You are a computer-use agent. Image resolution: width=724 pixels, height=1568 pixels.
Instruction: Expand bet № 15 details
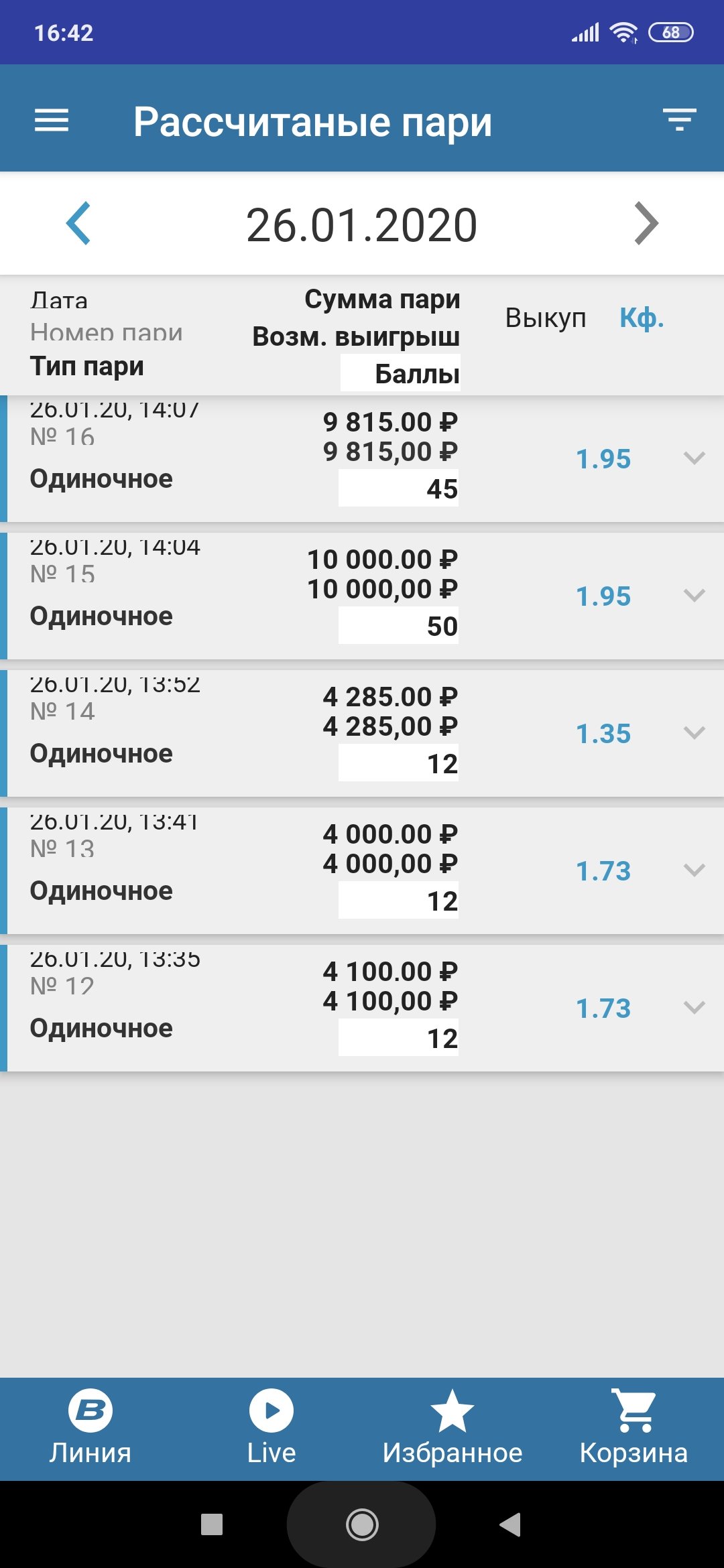[x=694, y=596]
